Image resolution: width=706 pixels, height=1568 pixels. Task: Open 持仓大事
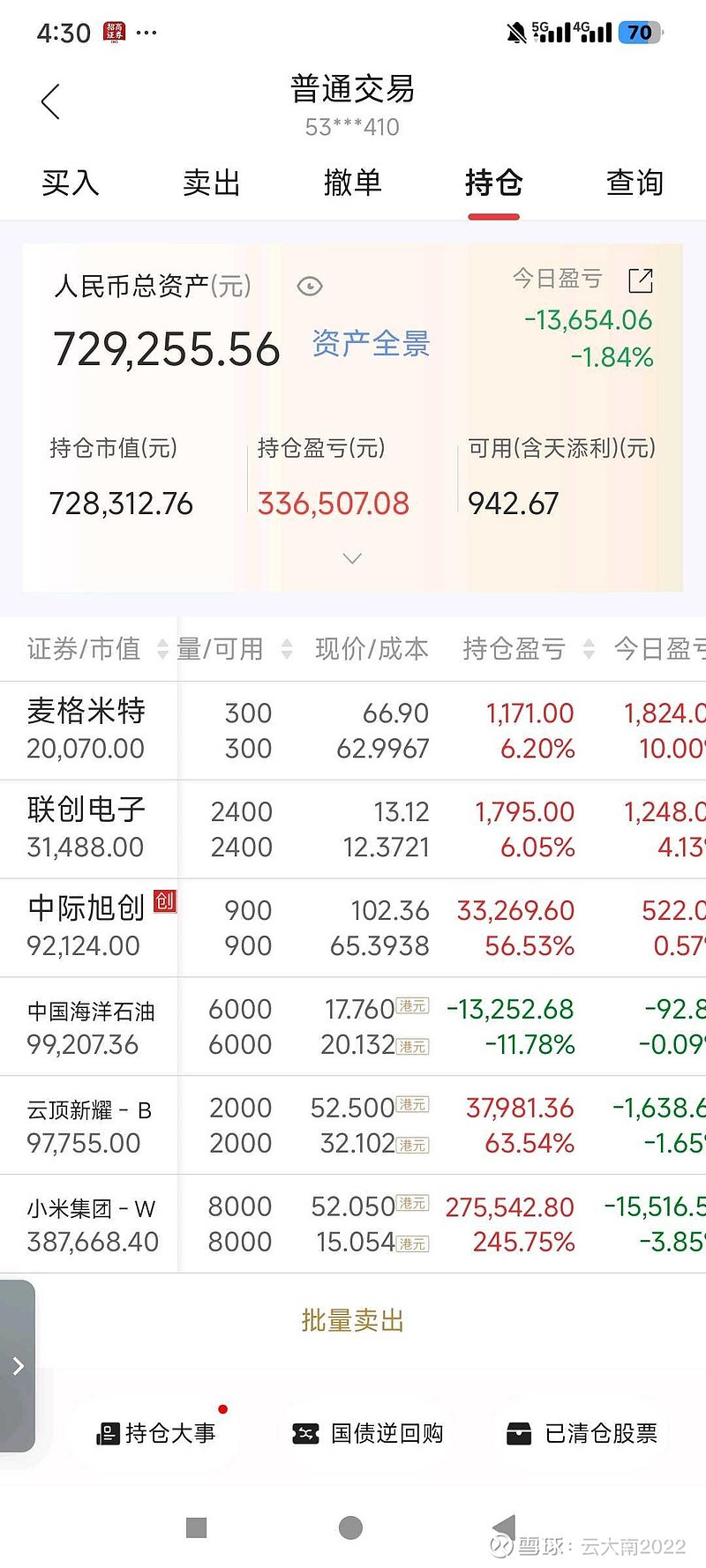(156, 1433)
